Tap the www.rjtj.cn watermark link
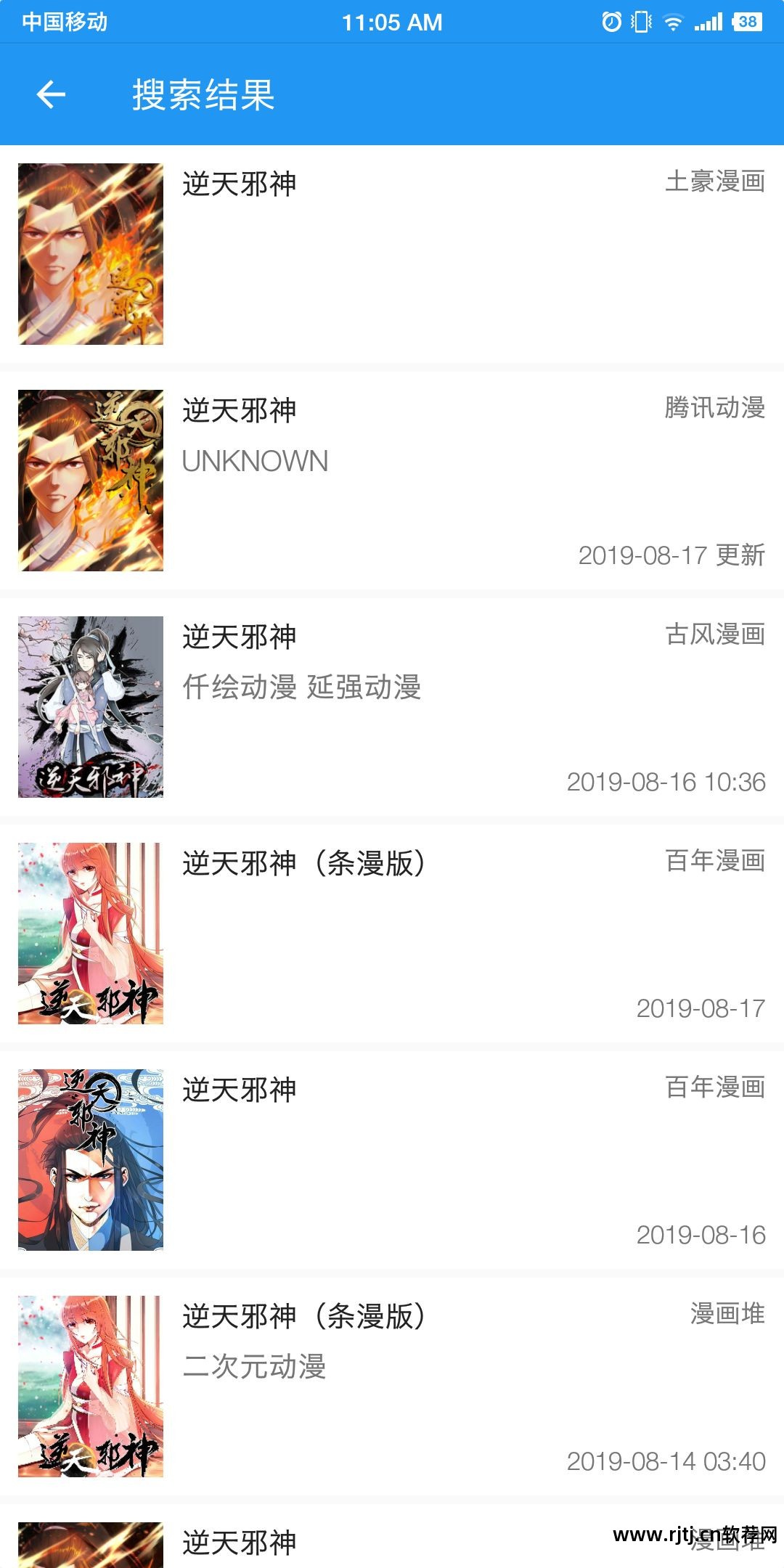This screenshot has height=1568, width=784. [693, 1535]
